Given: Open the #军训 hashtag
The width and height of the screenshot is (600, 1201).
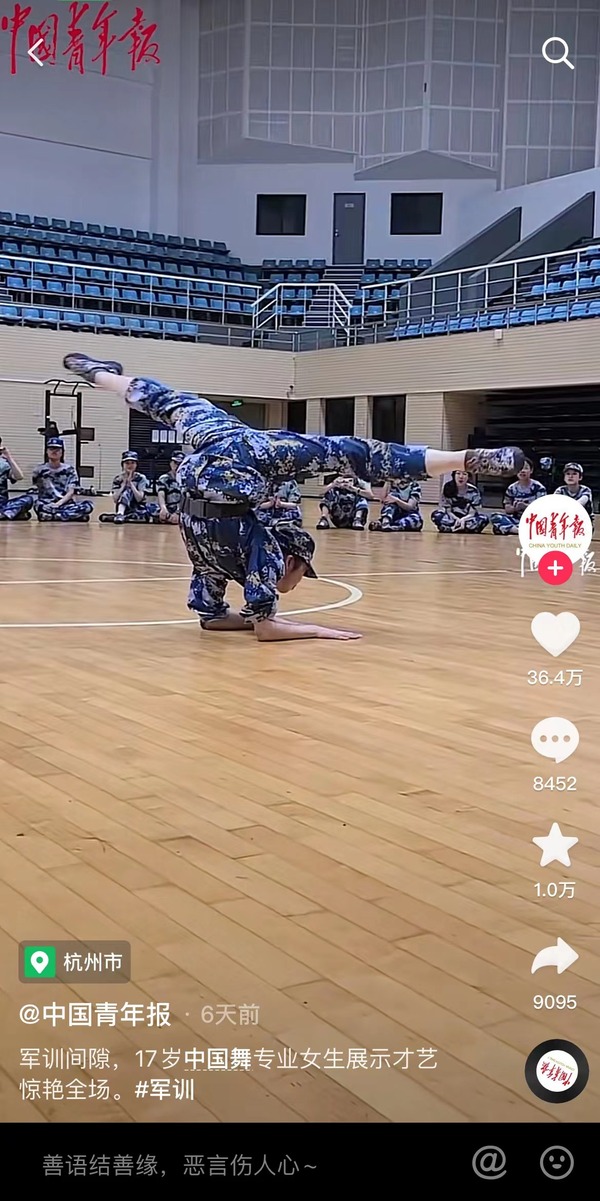Looking at the screenshot, I should point(165,1089).
